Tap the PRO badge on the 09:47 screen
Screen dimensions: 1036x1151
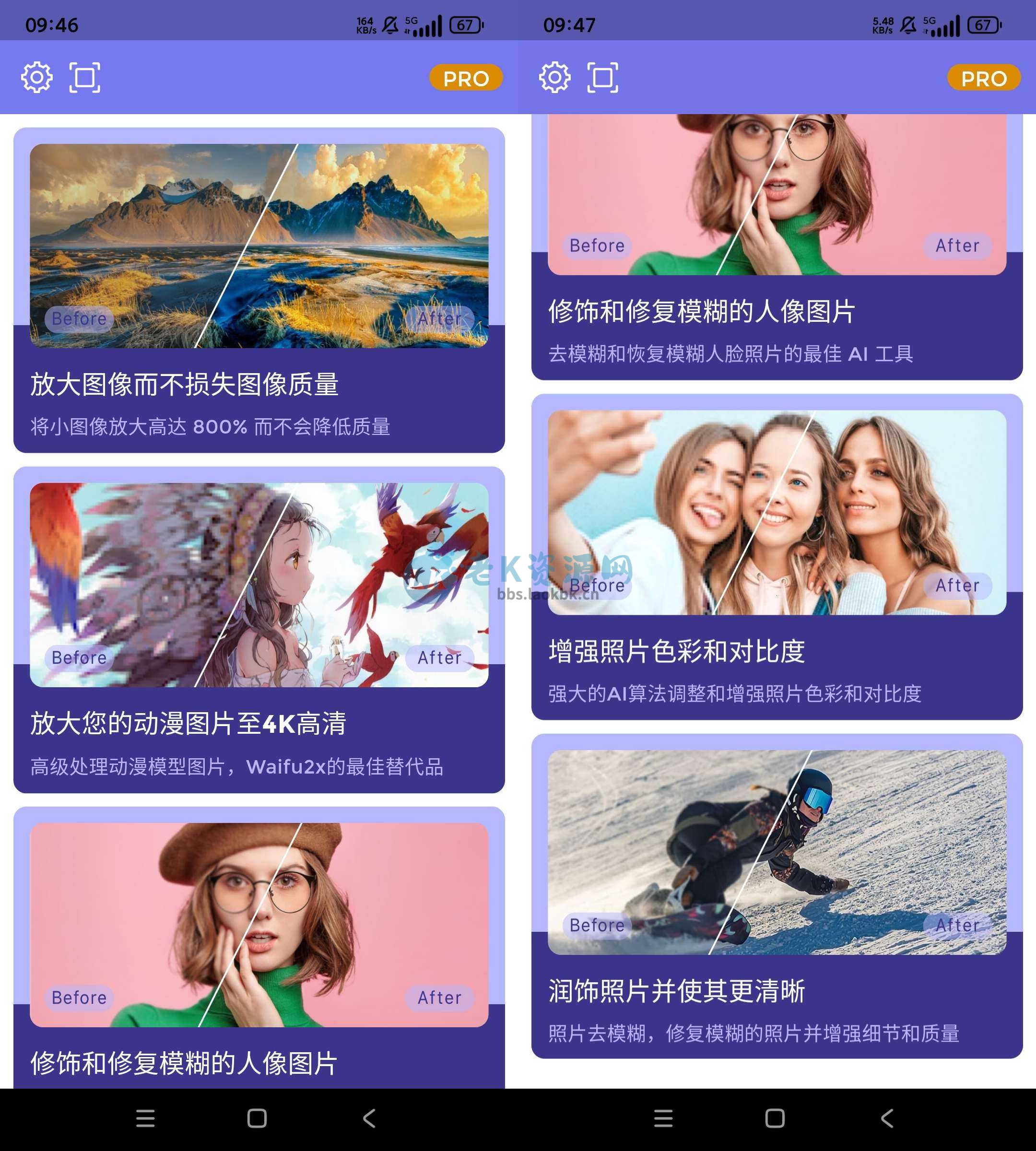click(x=983, y=78)
